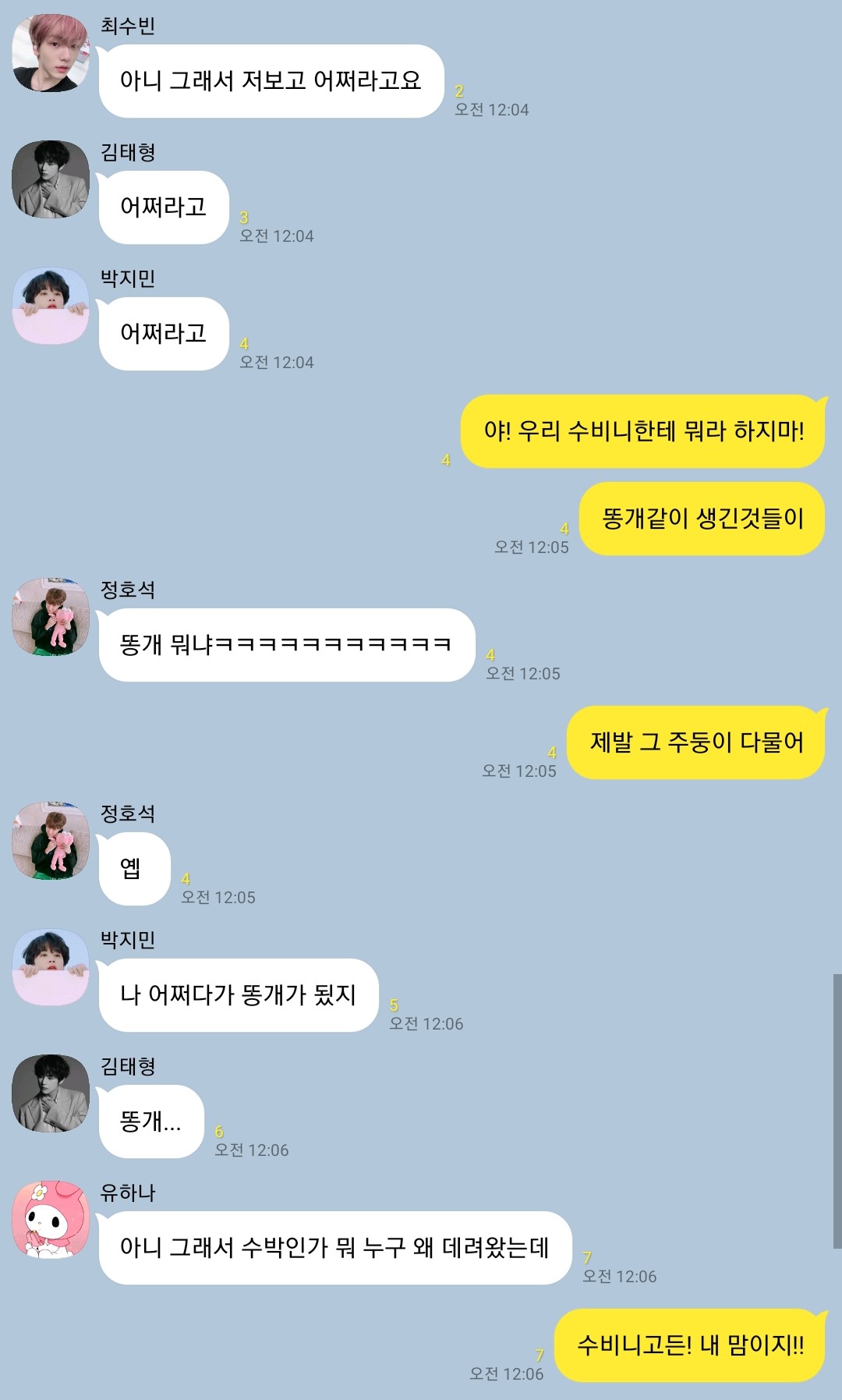Open 유하나's My Melody profile picture
This screenshot has width=842, height=1400.
[51, 1220]
